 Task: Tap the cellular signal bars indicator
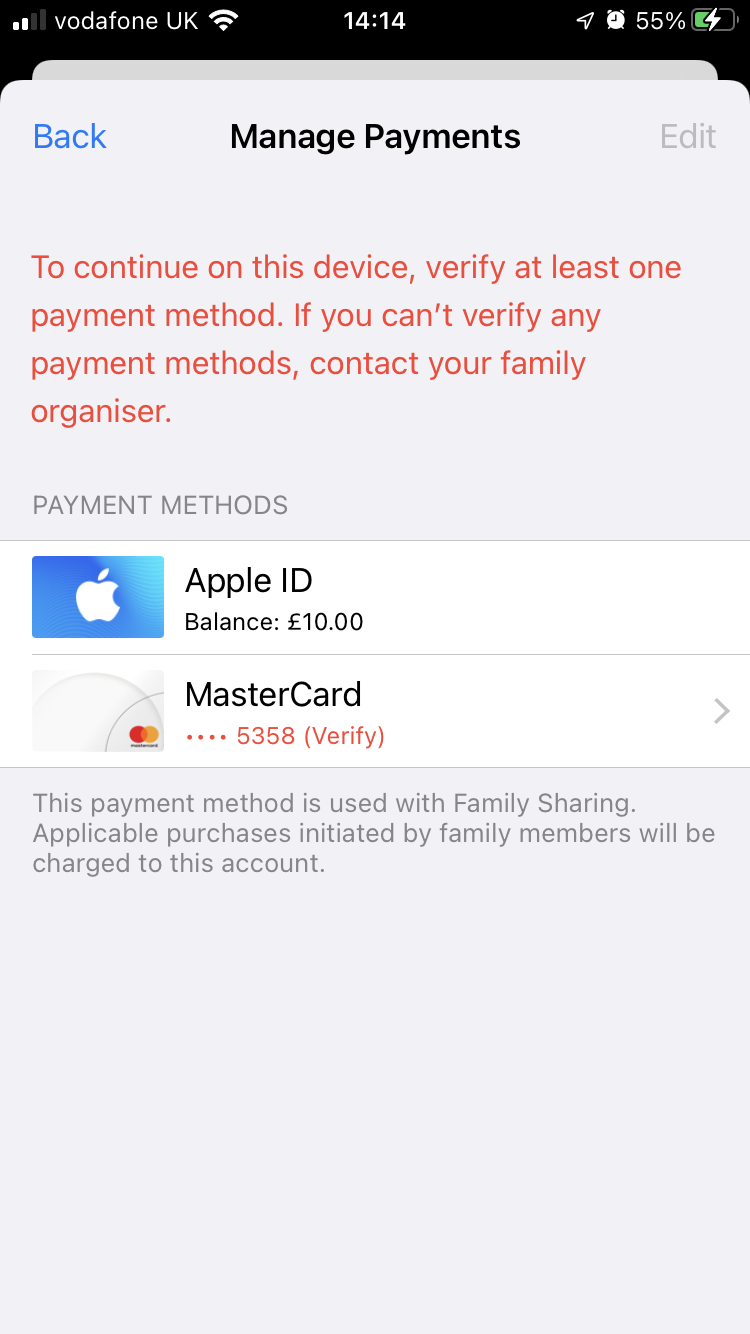pos(26,20)
